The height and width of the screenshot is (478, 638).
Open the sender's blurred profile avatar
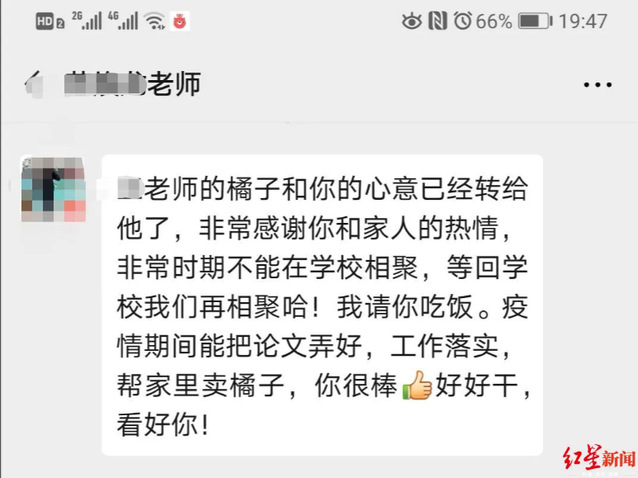(x=56, y=191)
